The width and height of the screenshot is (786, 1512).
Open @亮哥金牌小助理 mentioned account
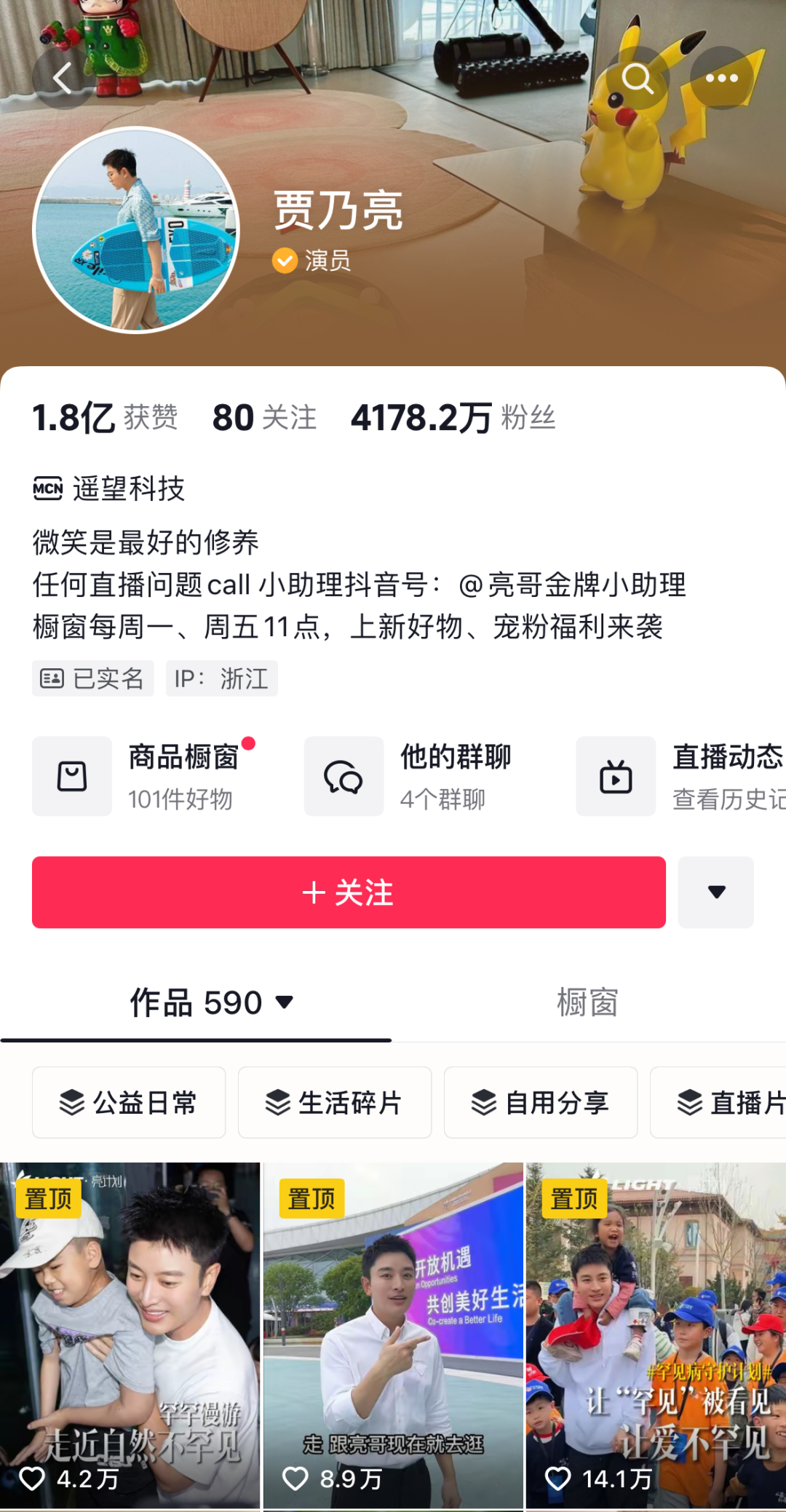(x=573, y=585)
